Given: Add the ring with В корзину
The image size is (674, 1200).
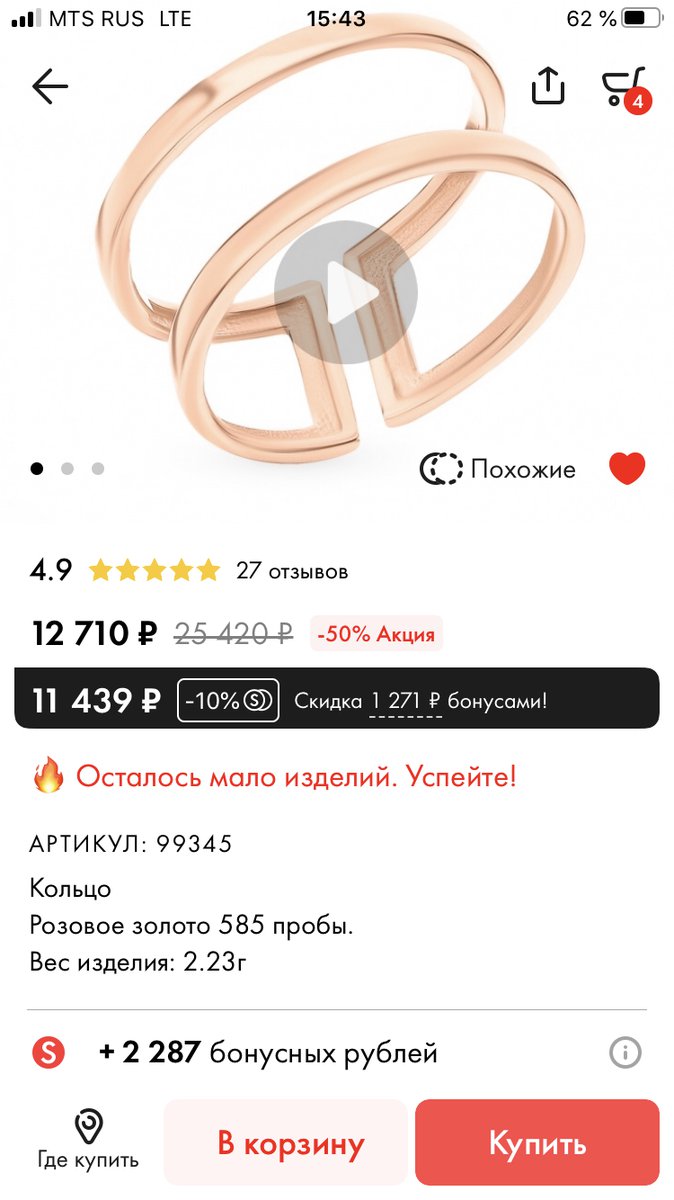Looking at the screenshot, I should coord(292,1143).
